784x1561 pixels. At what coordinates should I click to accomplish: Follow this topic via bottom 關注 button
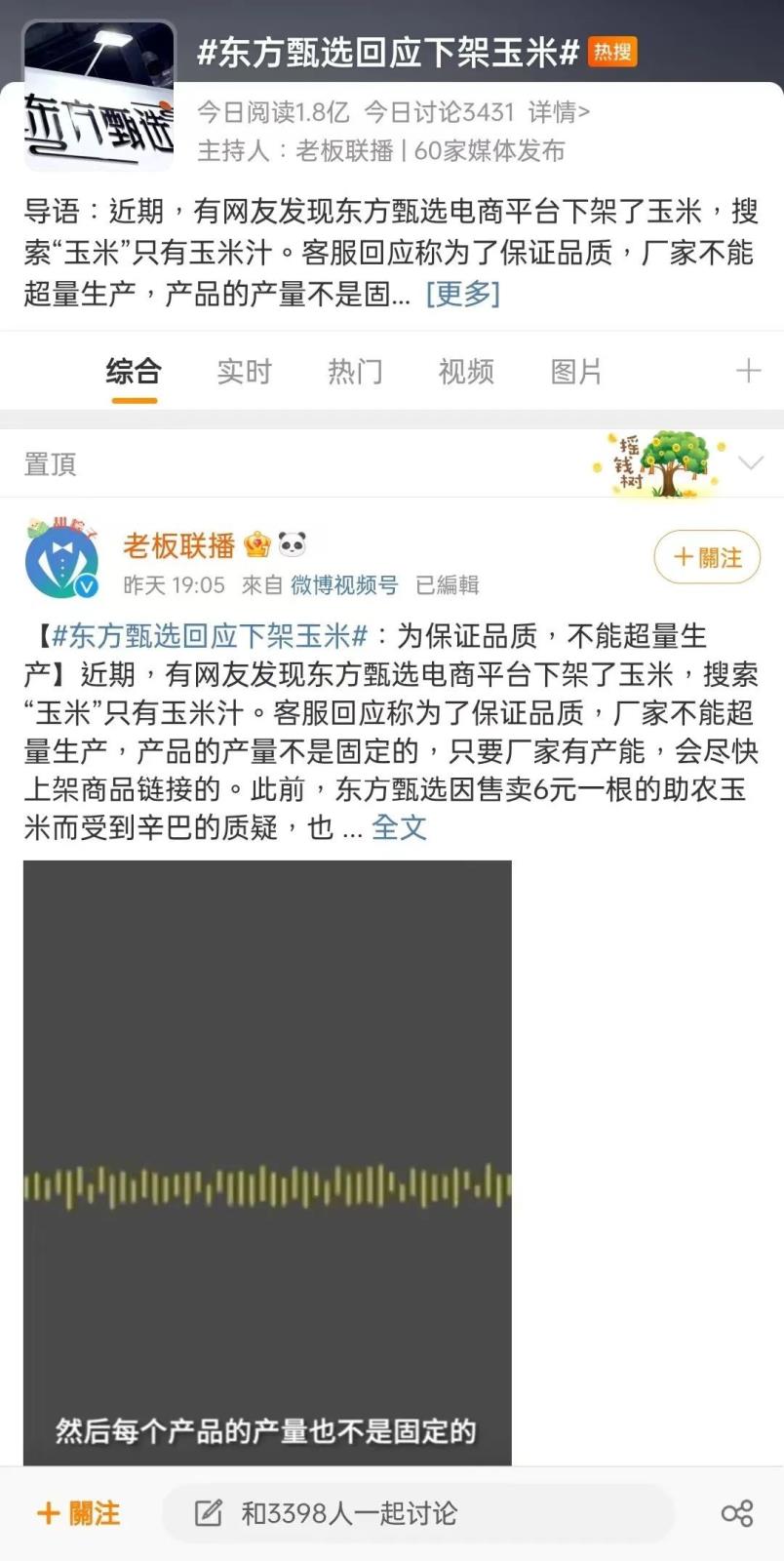[x=78, y=1513]
